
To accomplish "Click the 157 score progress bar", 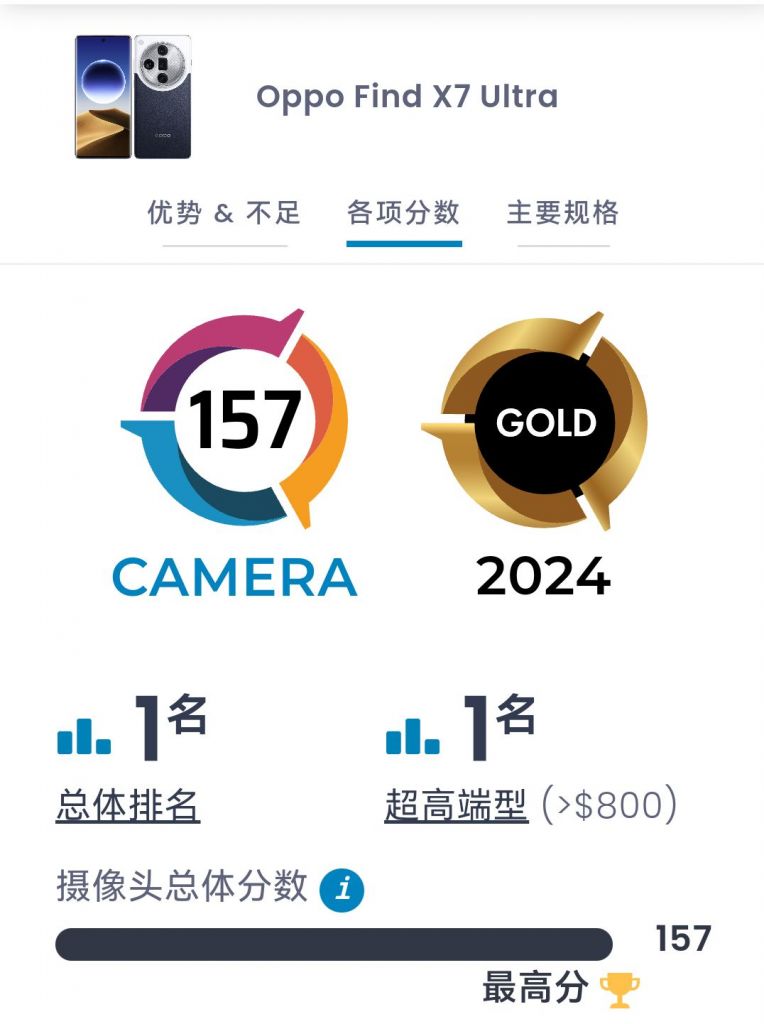I will click(335, 940).
